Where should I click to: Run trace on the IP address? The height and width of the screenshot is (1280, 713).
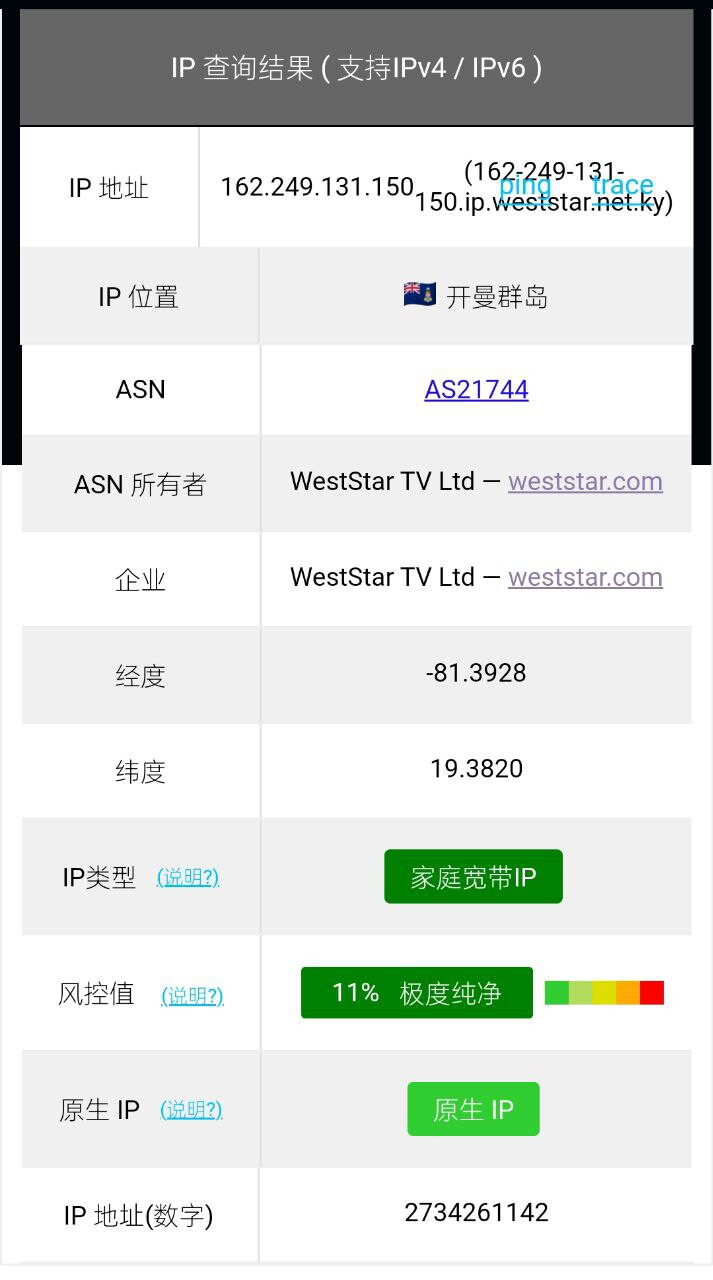622,185
